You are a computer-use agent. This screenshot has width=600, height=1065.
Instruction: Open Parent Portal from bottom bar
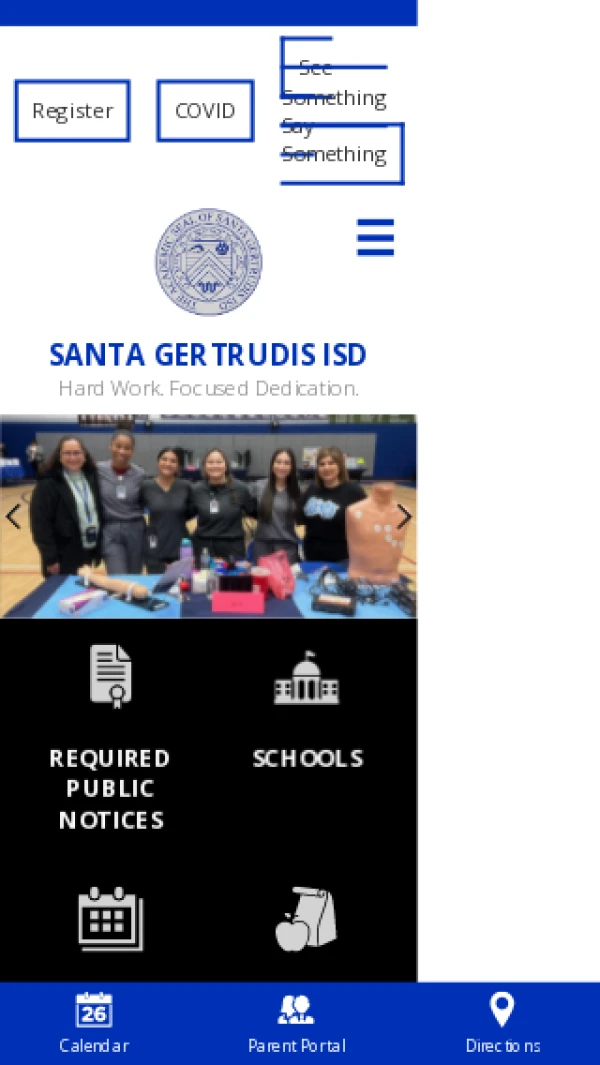(296, 1023)
